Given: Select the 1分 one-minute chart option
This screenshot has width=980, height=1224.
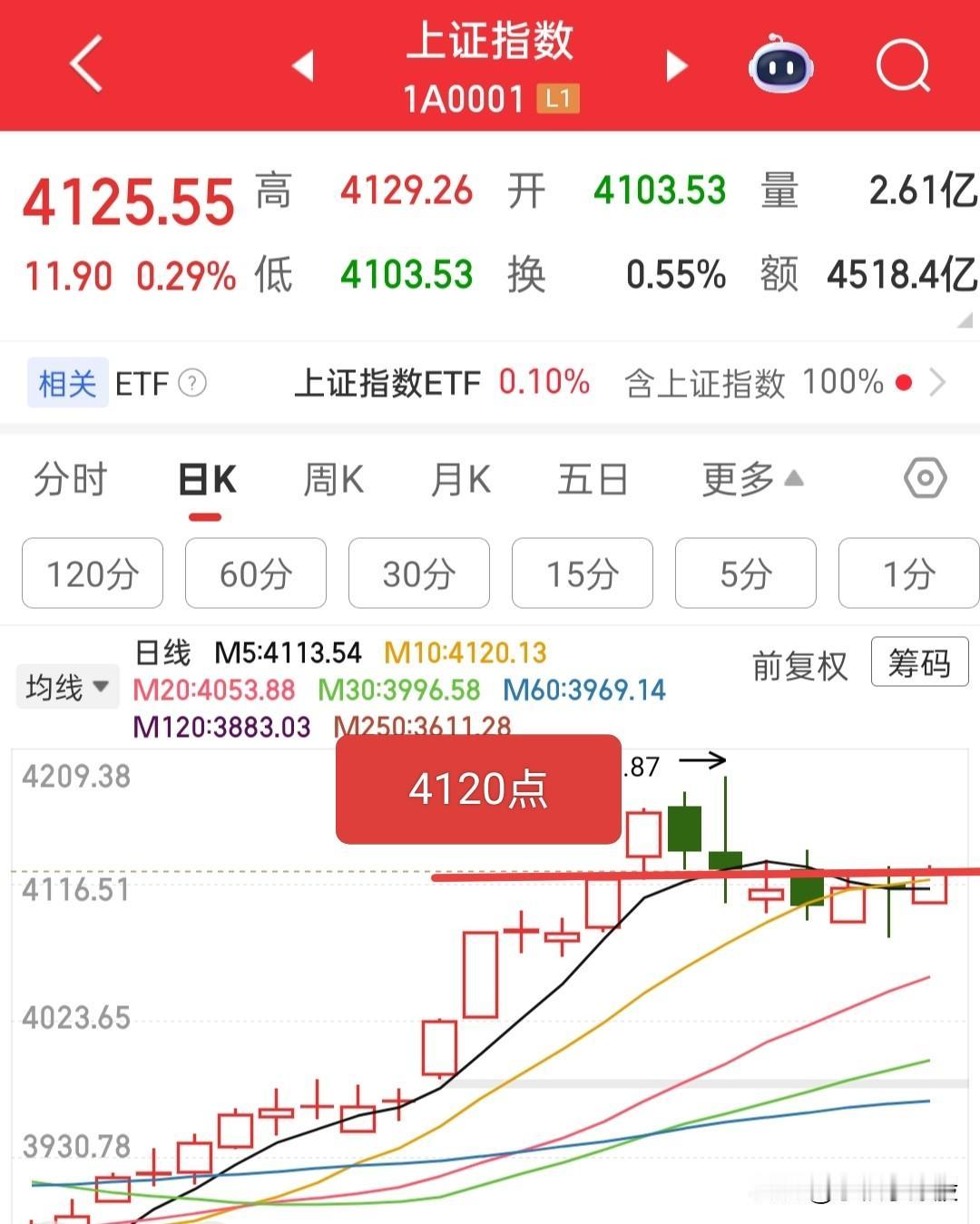Looking at the screenshot, I should click(908, 573).
